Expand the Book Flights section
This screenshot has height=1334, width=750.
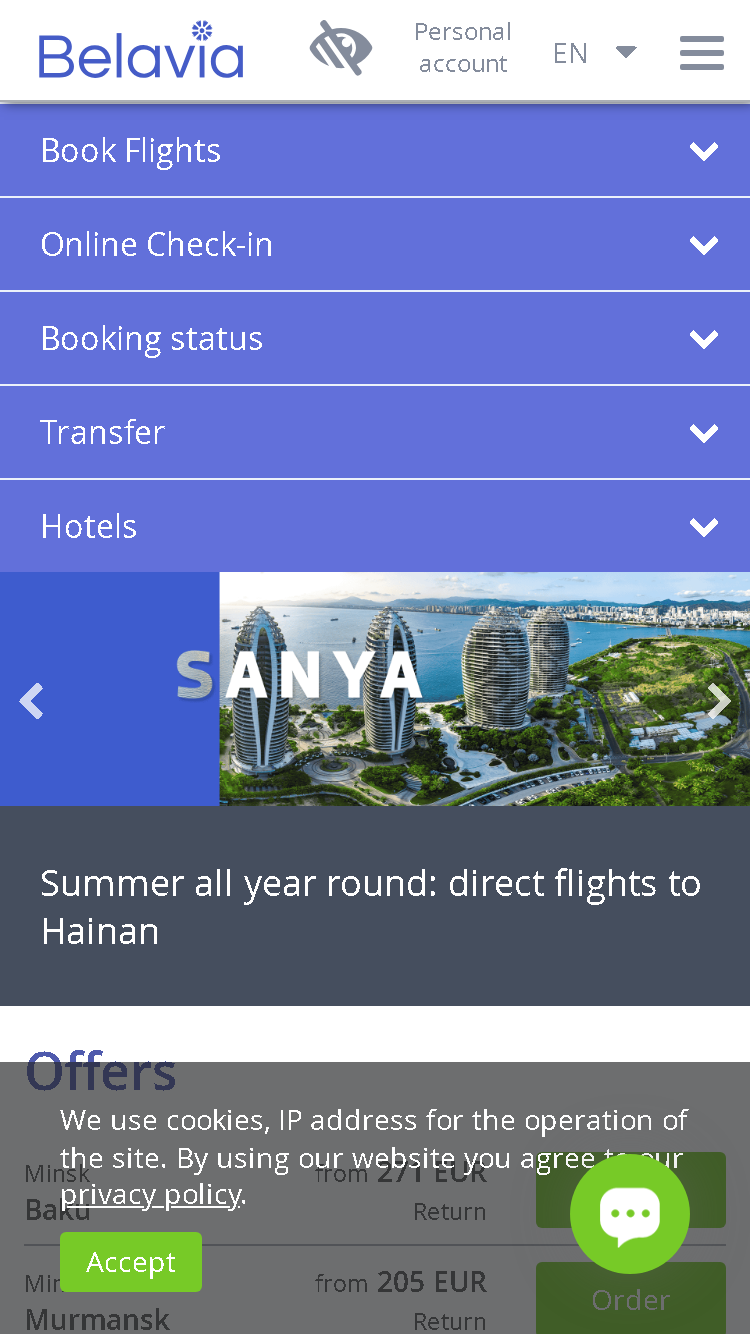pos(375,151)
